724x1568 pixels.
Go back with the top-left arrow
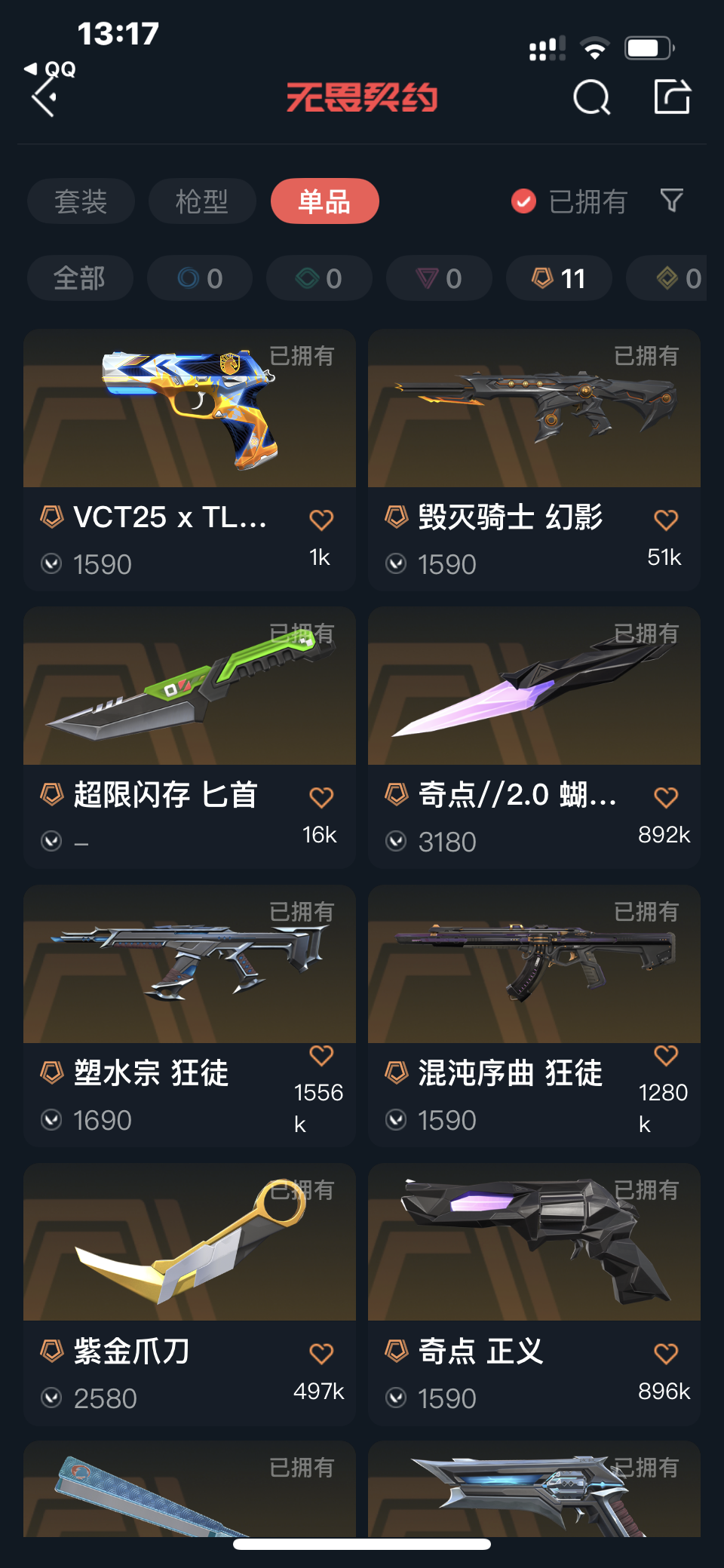coord(44,99)
